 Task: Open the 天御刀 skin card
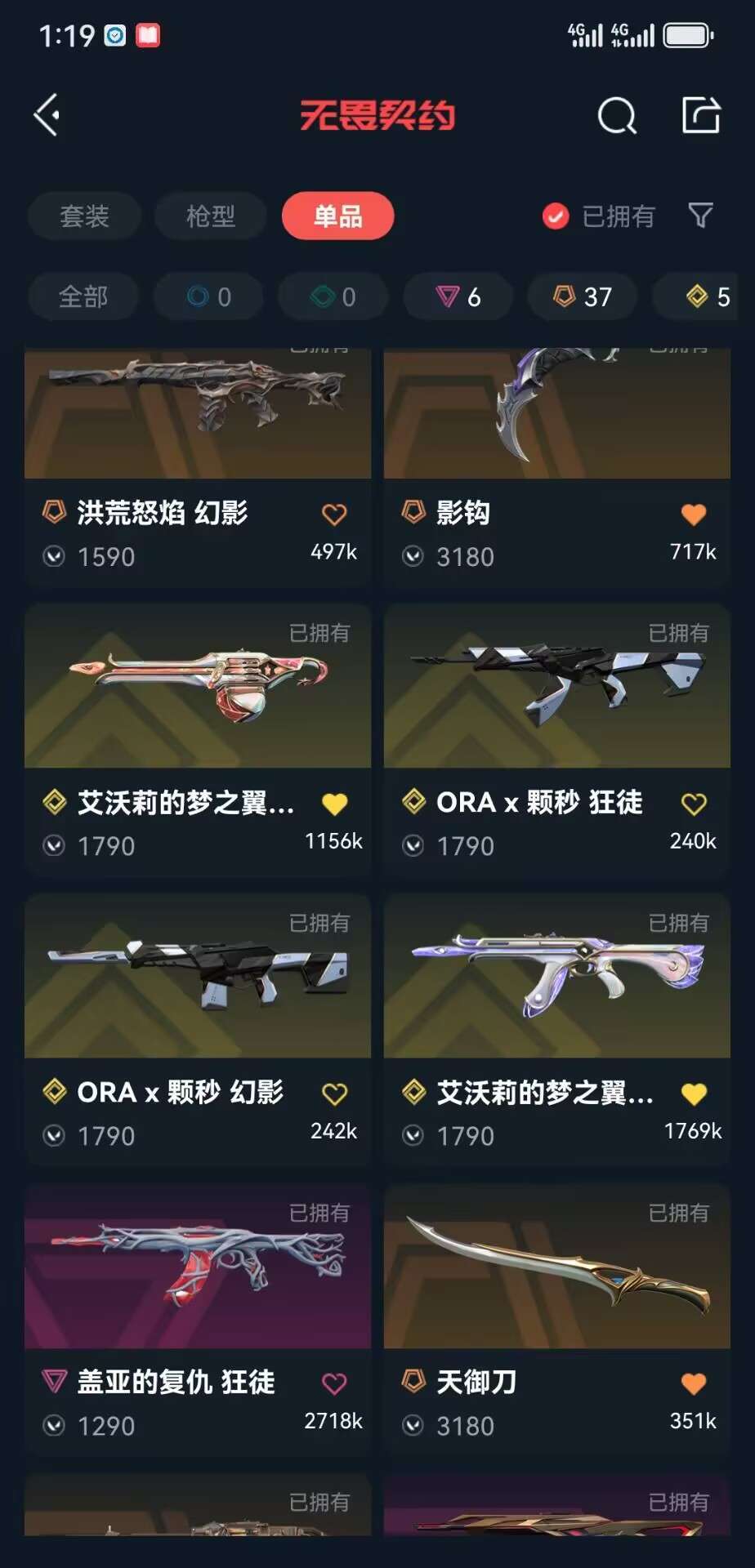[x=557, y=1320]
